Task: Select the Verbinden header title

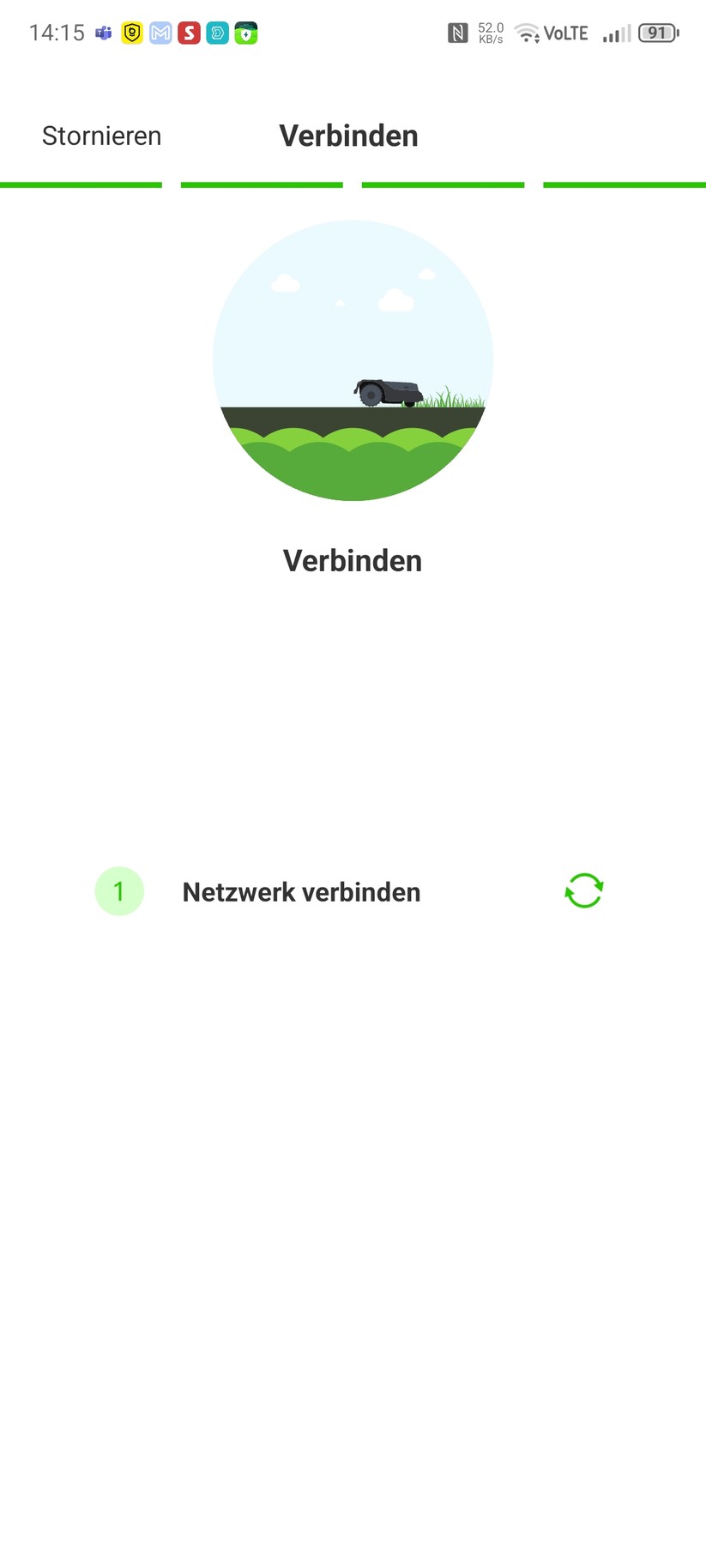Action: point(347,135)
